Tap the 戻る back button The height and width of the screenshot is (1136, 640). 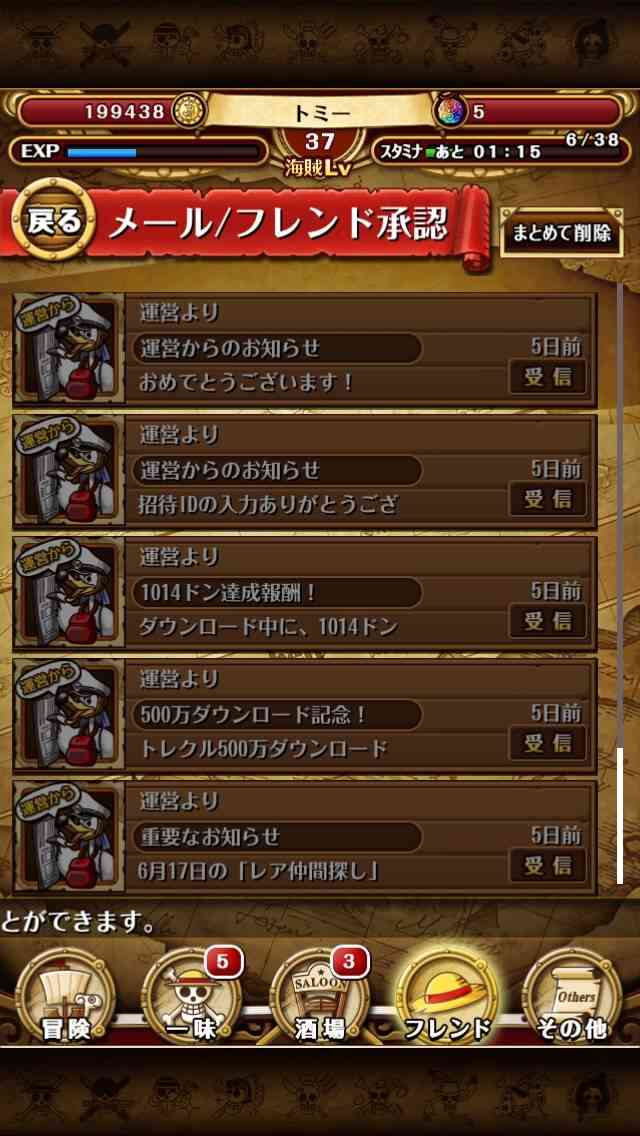click(x=54, y=220)
